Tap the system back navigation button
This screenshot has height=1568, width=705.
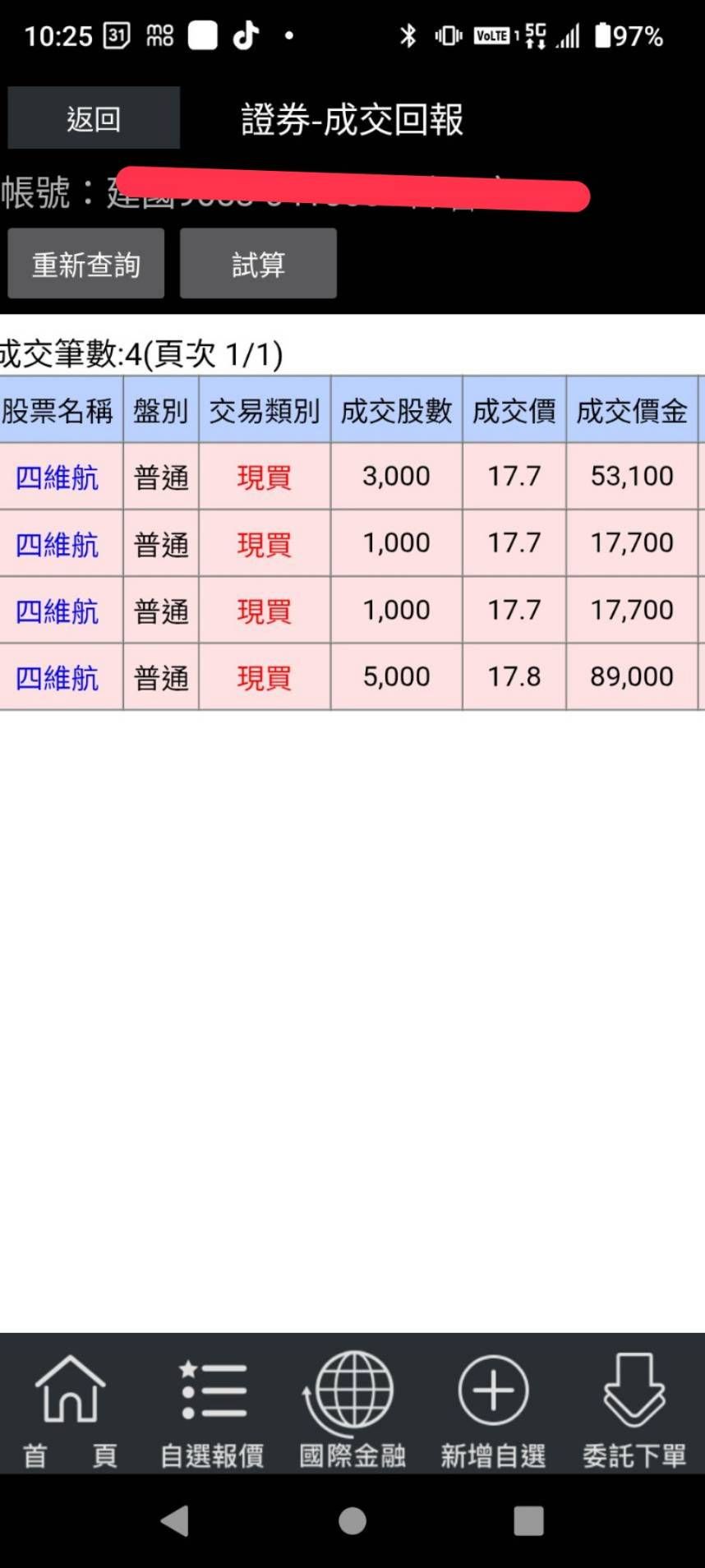pos(175,1521)
